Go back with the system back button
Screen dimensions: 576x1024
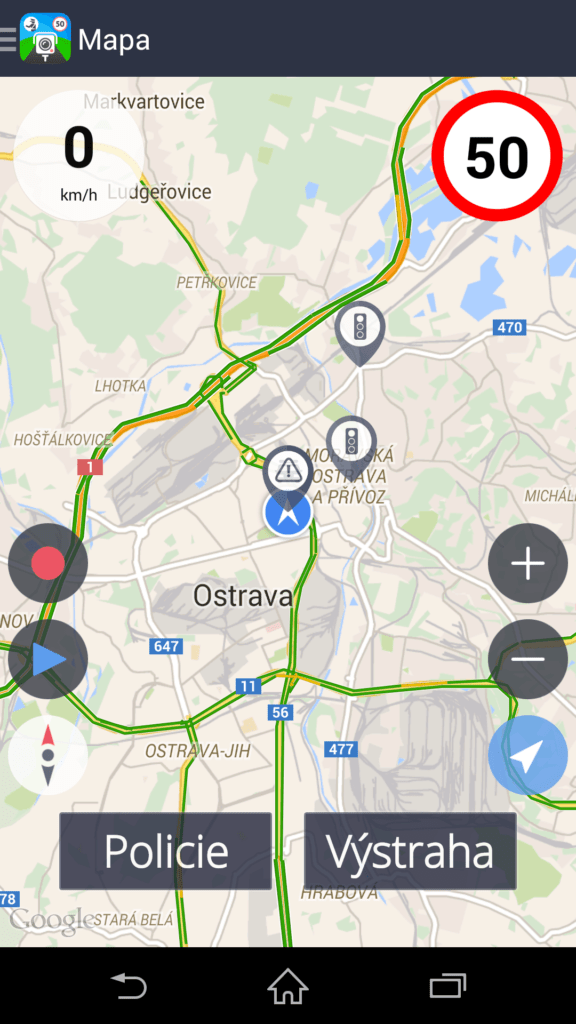click(129, 985)
